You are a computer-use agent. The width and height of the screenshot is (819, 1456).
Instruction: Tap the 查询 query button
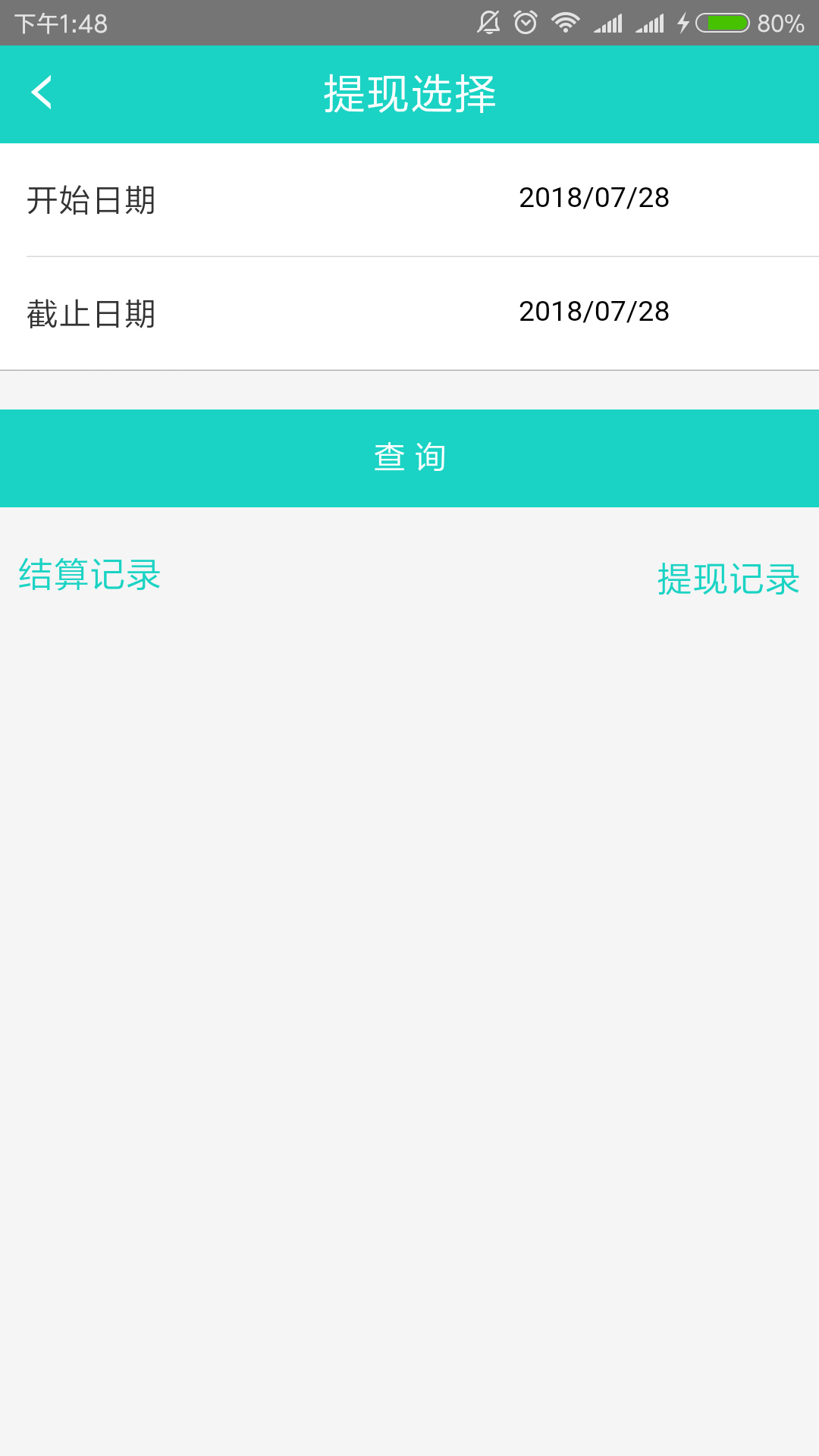coord(409,458)
